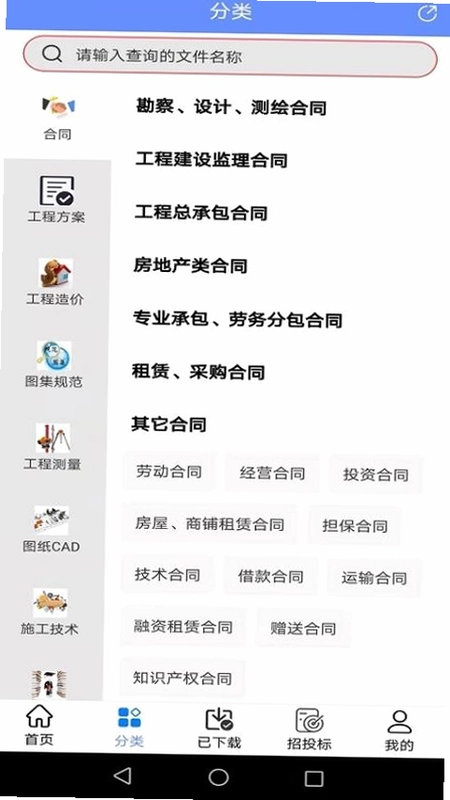This screenshot has width=450, height=800.
Task: Select the 担保合同 chip
Action: click(x=355, y=526)
